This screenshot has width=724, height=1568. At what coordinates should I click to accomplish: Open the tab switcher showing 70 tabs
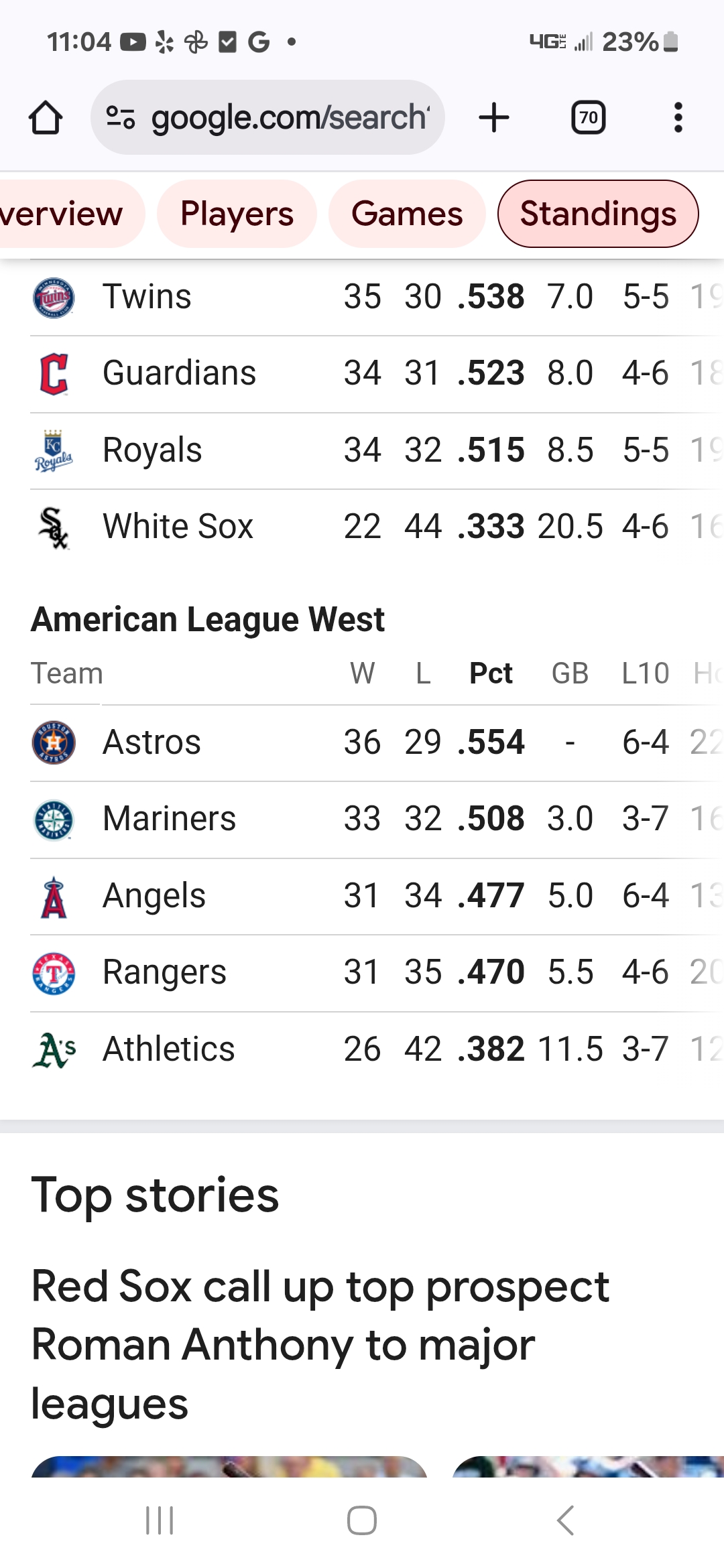coord(588,118)
